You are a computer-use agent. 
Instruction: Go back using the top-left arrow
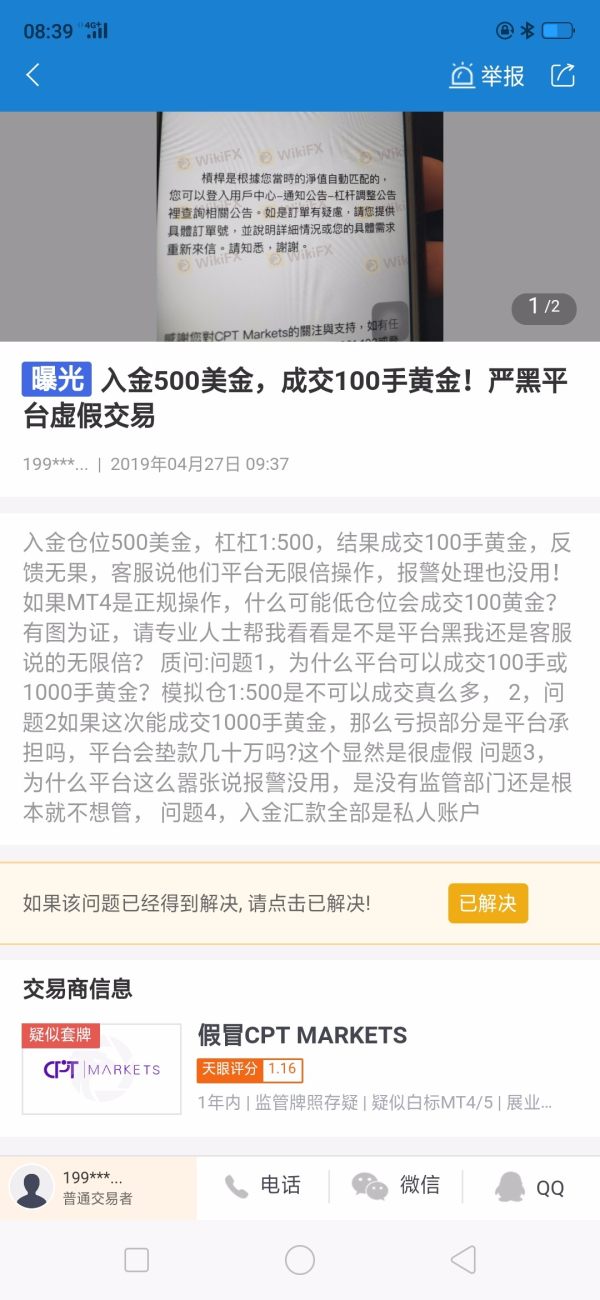33,75
